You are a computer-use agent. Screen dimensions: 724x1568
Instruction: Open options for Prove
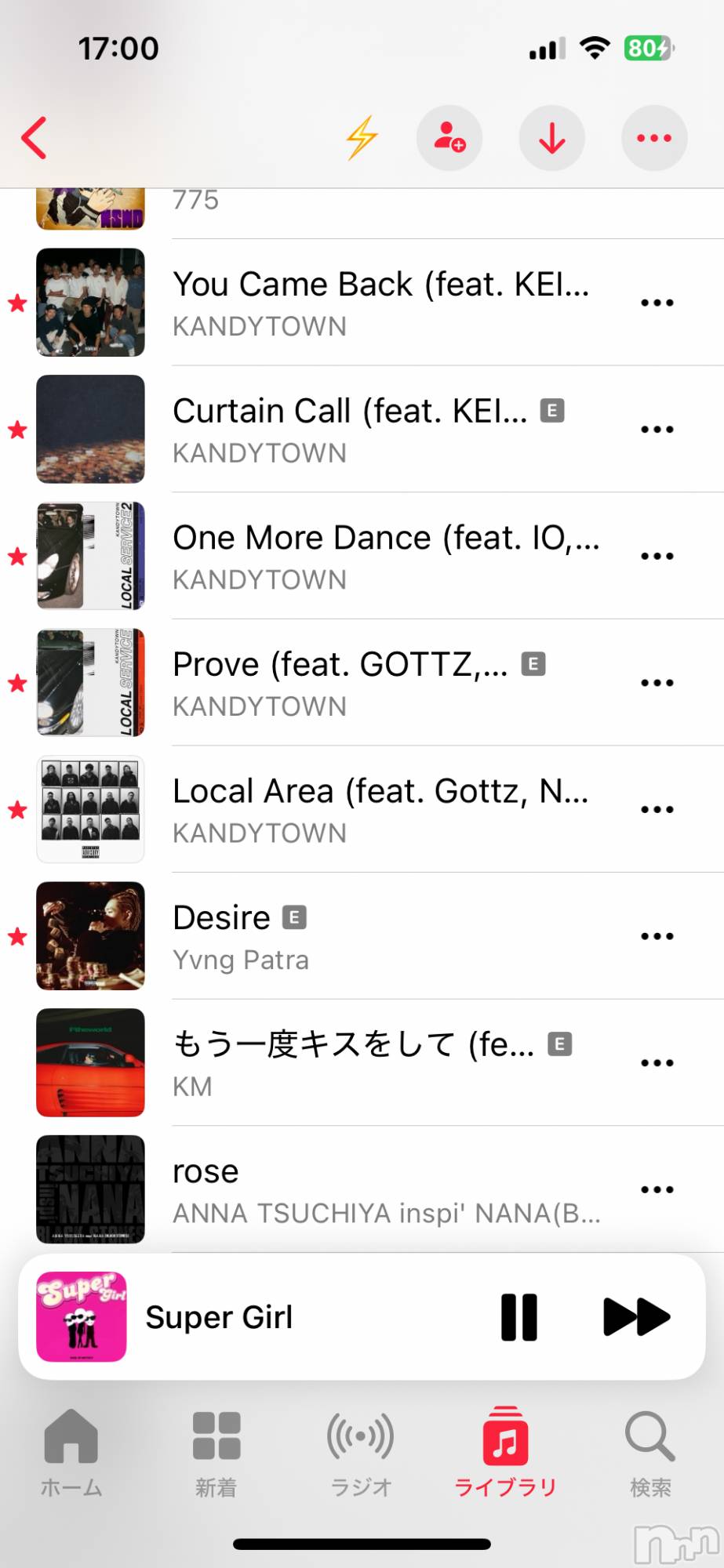click(x=657, y=683)
